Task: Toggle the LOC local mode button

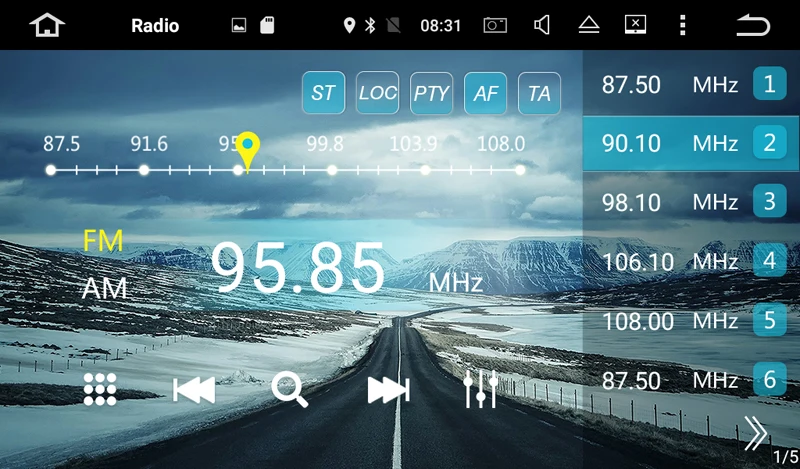Action: 378,93
